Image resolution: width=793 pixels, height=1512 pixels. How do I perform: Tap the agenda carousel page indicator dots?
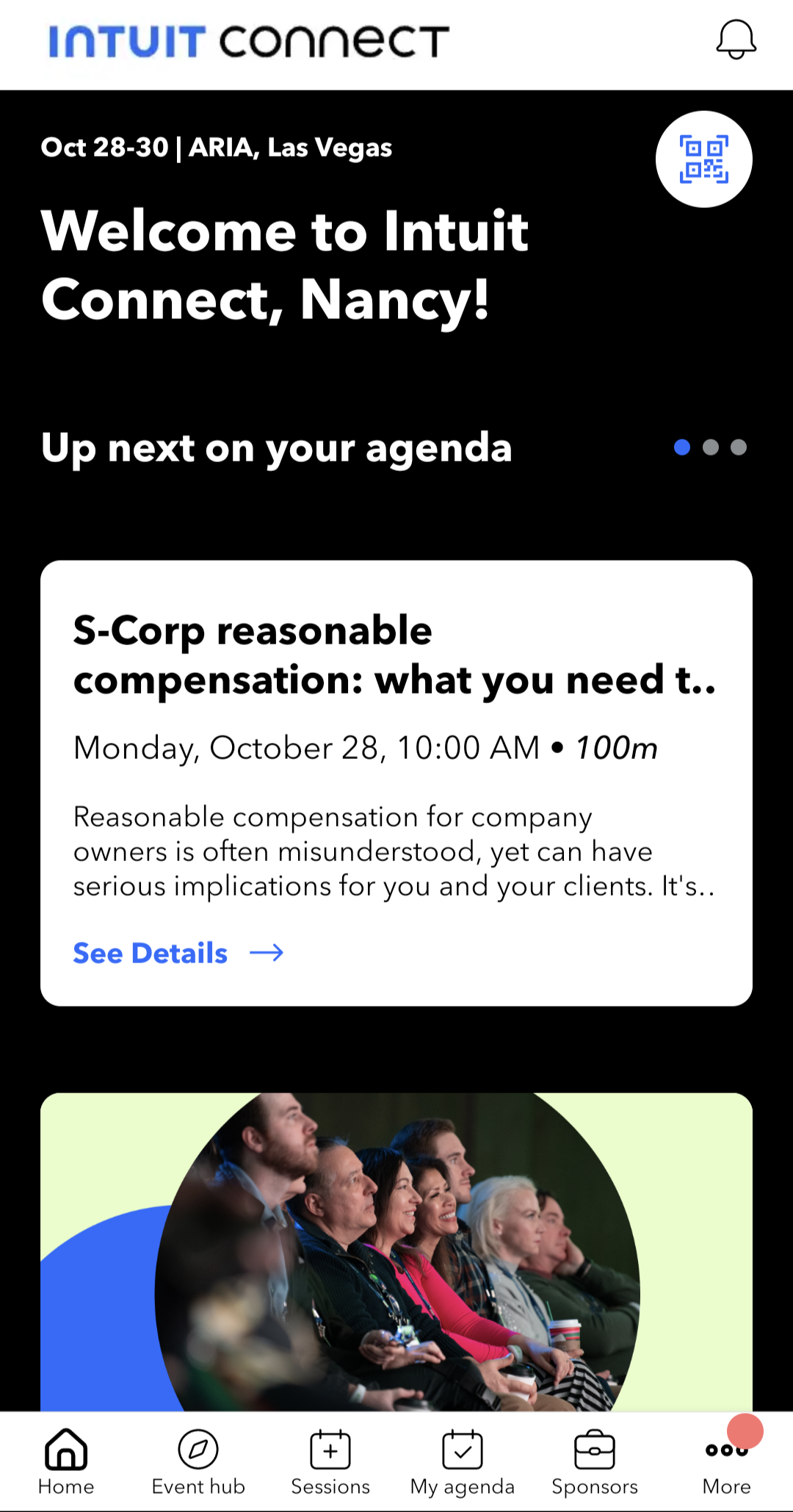pos(710,447)
